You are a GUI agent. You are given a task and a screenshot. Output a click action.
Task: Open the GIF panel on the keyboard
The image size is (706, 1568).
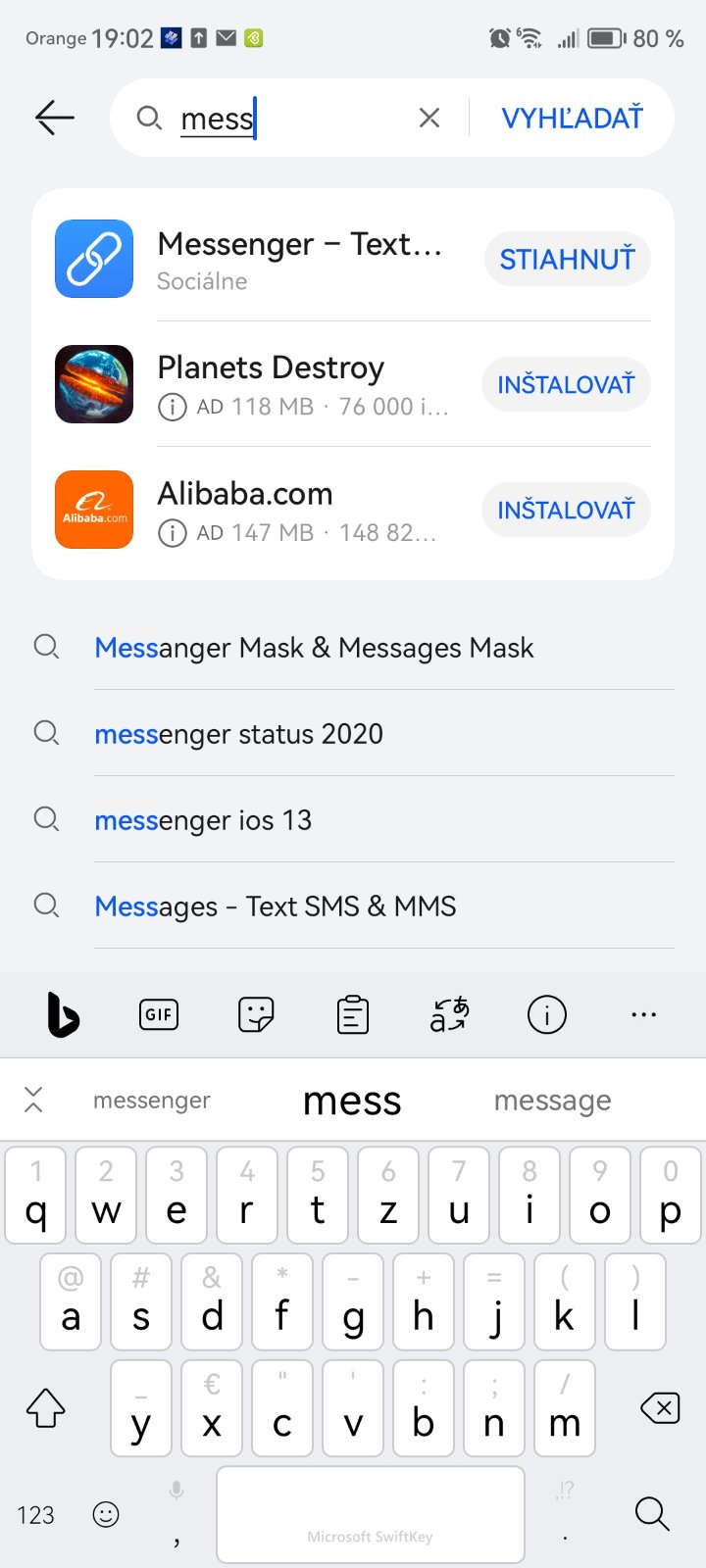(159, 1014)
